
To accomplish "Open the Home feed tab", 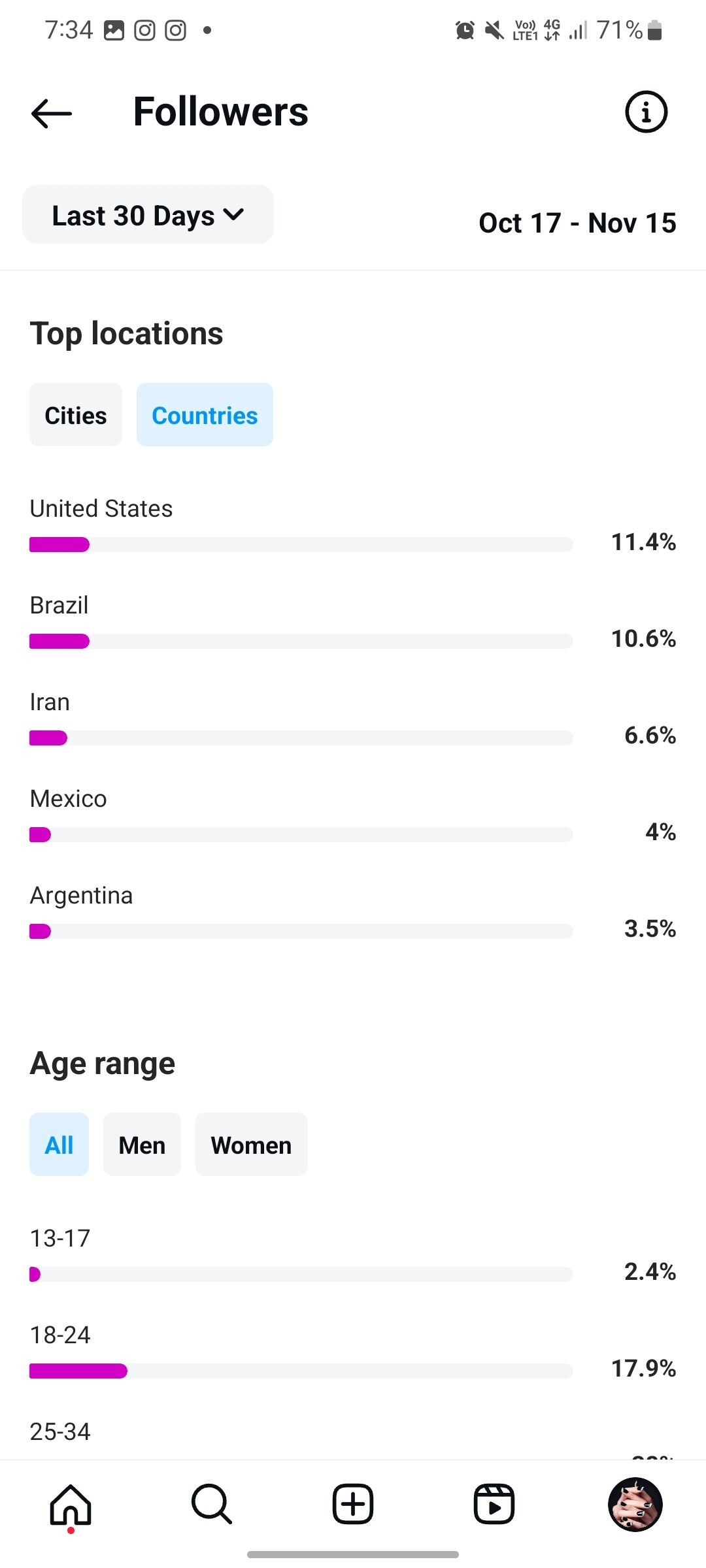I will pos(71,1505).
